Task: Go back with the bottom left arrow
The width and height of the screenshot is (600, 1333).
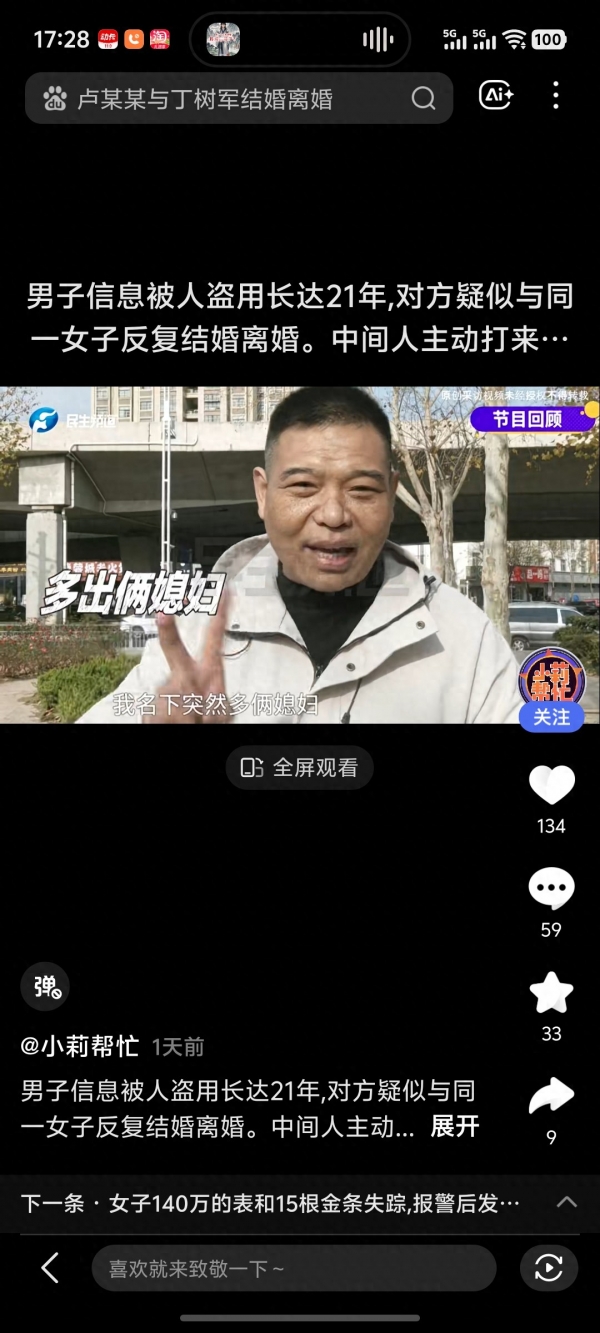Action: pyautogui.click(x=49, y=1268)
